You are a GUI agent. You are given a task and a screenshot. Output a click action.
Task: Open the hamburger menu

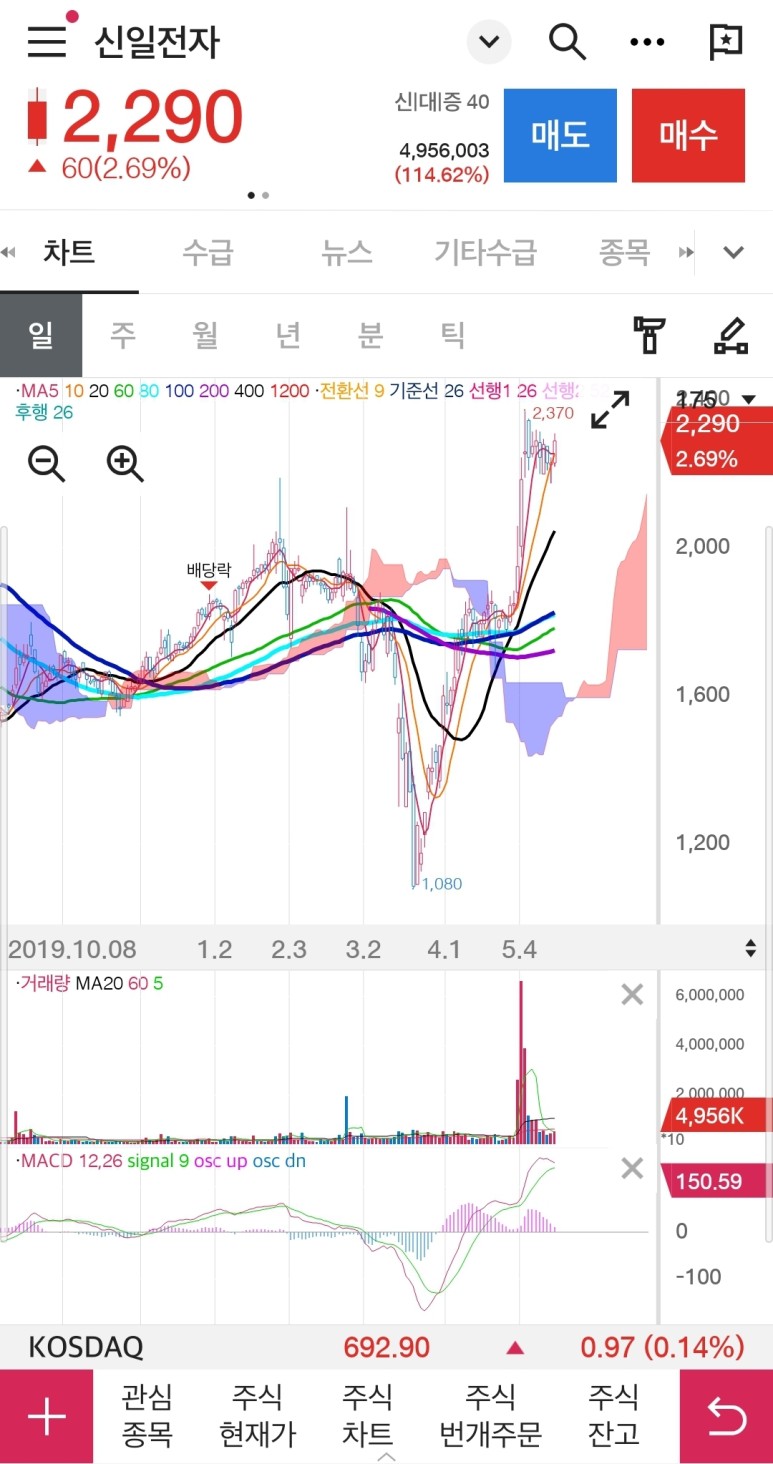pos(47,42)
